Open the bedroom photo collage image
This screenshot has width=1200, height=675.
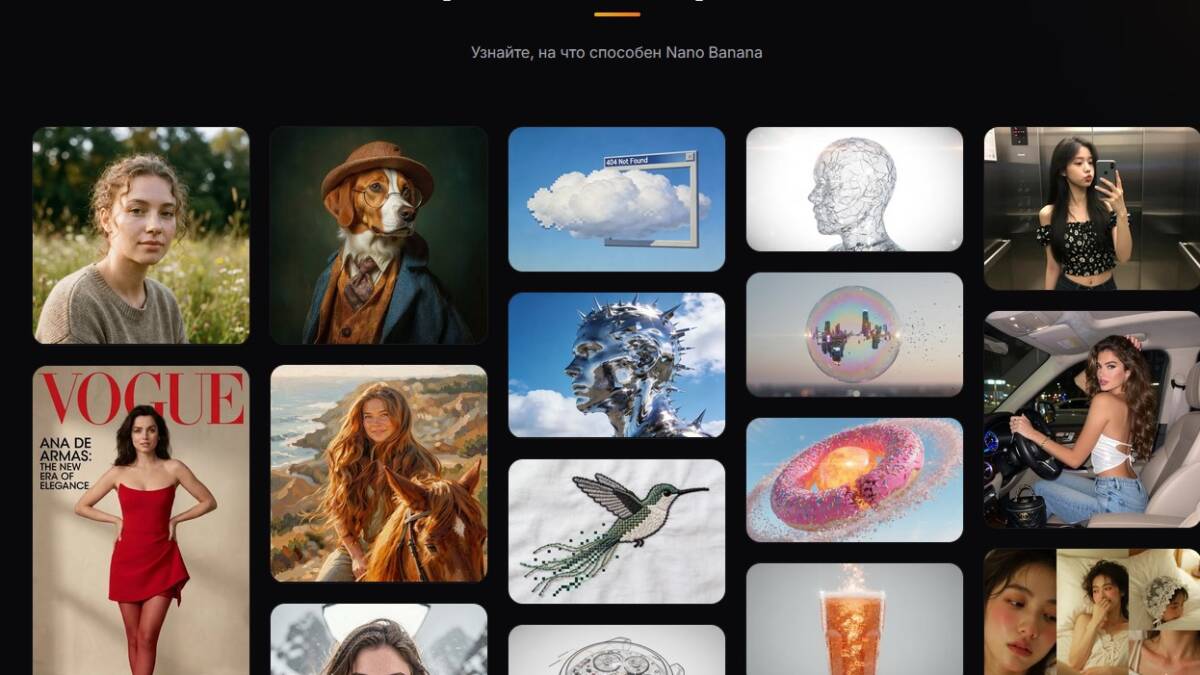[1091, 612]
